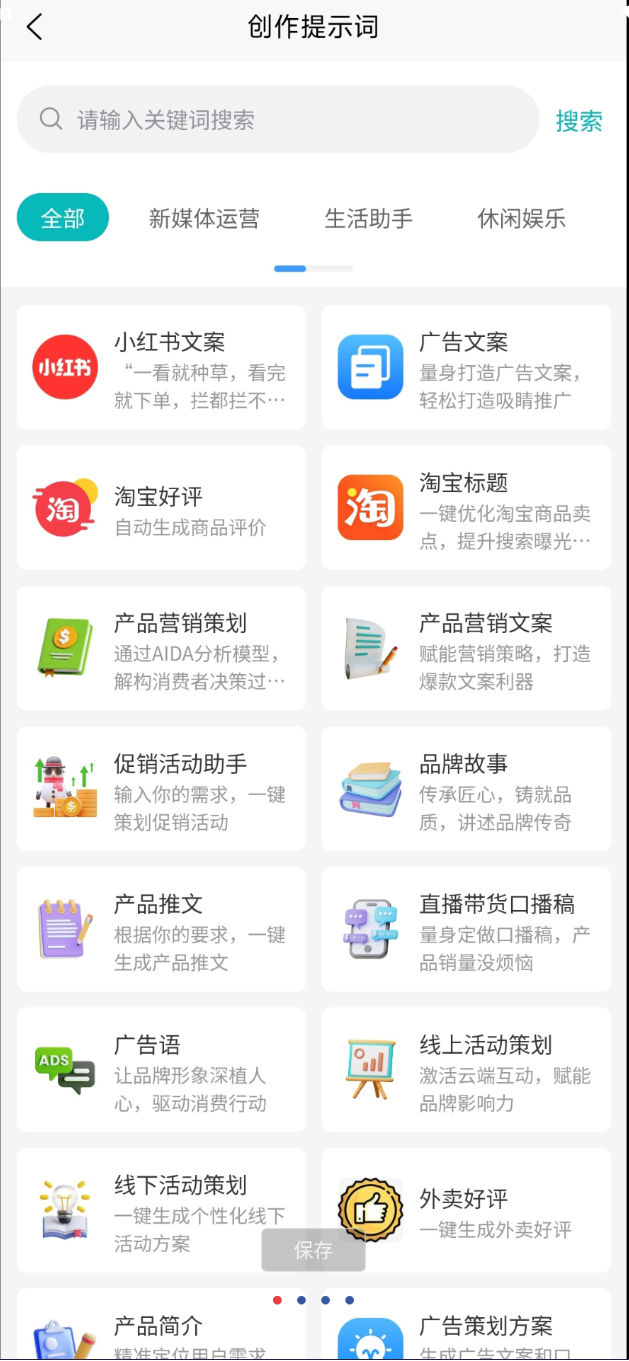Go back from 创作提示词 page
The image size is (629, 1361).
[35, 27]
